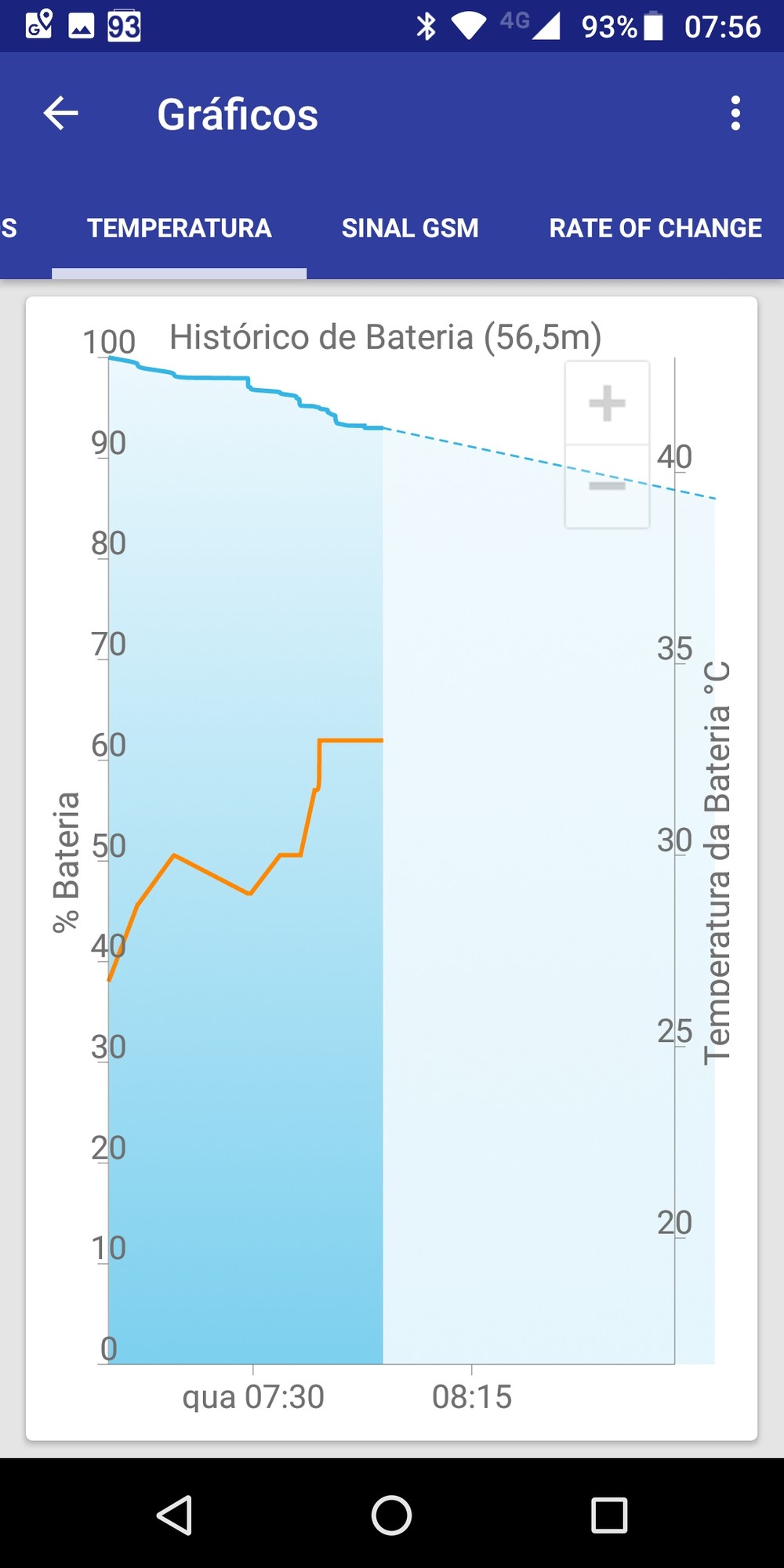Switch to the Rate of Change tab

(655, 228)
